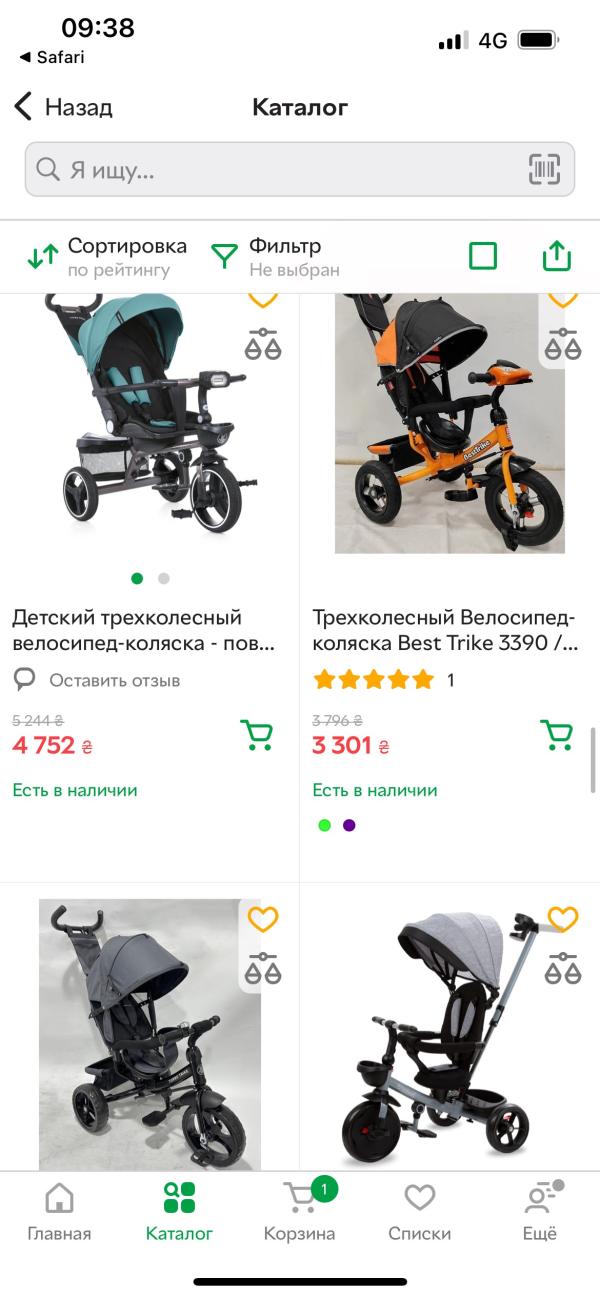Compare the teal tricycle-stroller
Viewport: 600px width, 1297px height.
tap(263, 345)
